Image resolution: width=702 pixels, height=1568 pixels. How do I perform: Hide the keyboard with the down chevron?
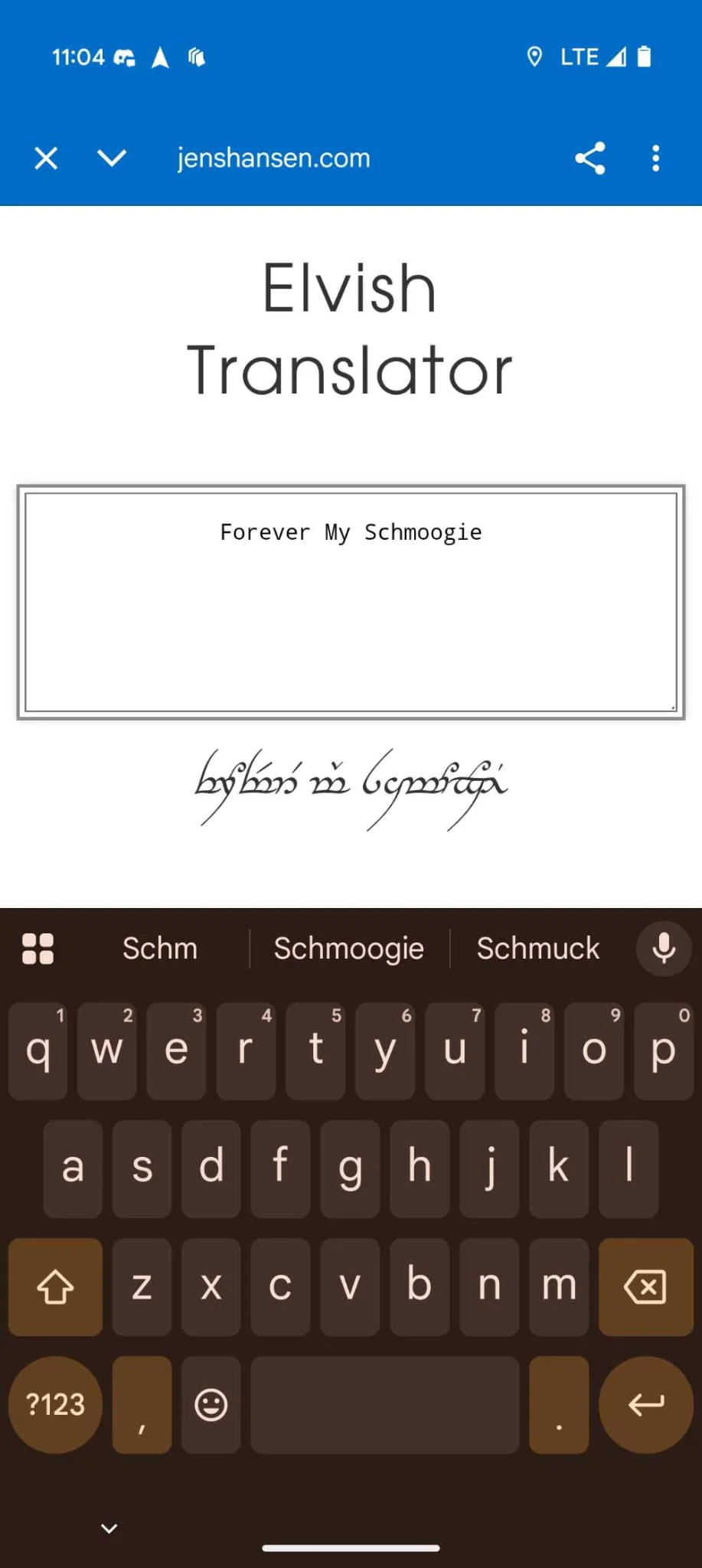point(109,1528)
